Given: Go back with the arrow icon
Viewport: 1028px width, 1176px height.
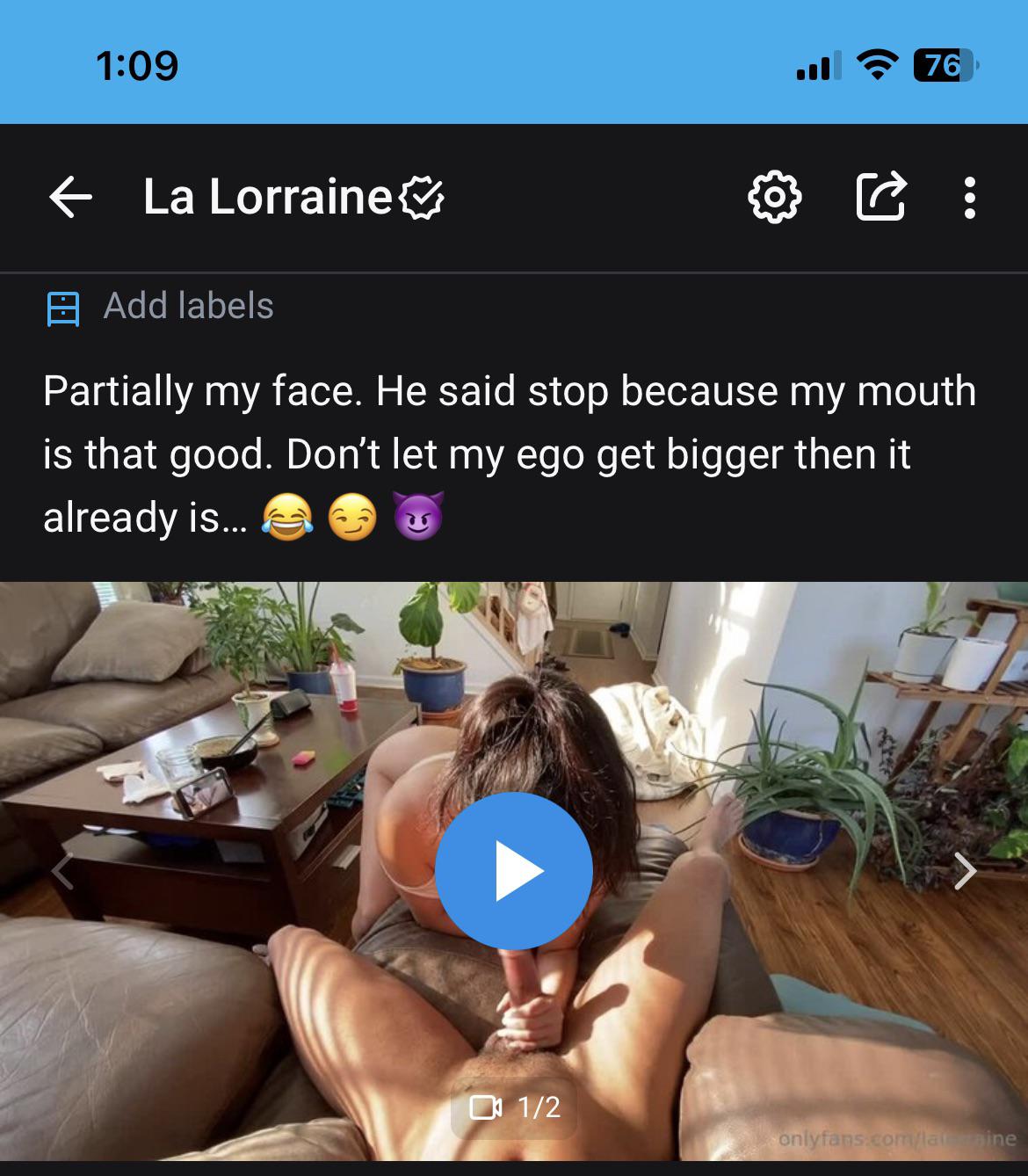Looking at the screenshot, I should 70,197.
